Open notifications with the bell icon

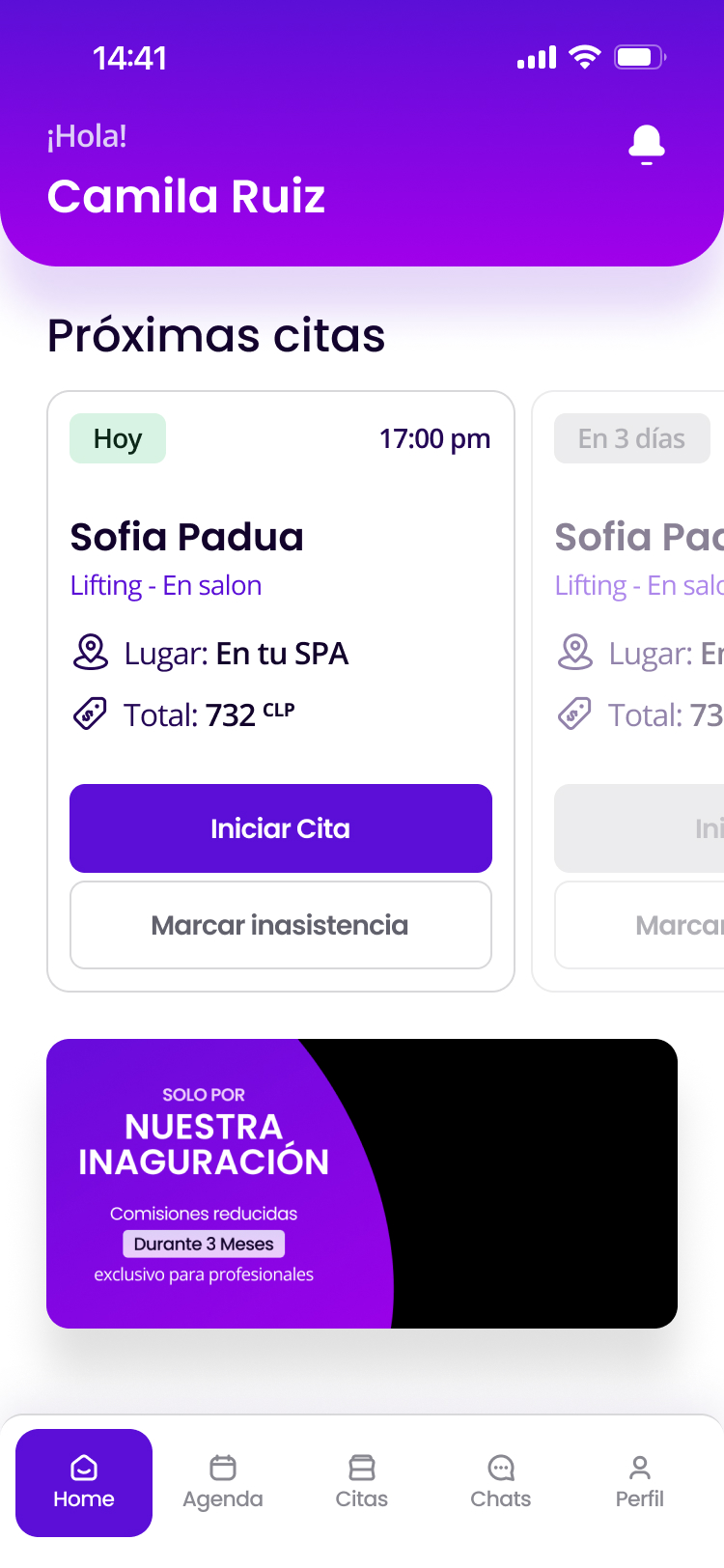[x=647, y=143]
